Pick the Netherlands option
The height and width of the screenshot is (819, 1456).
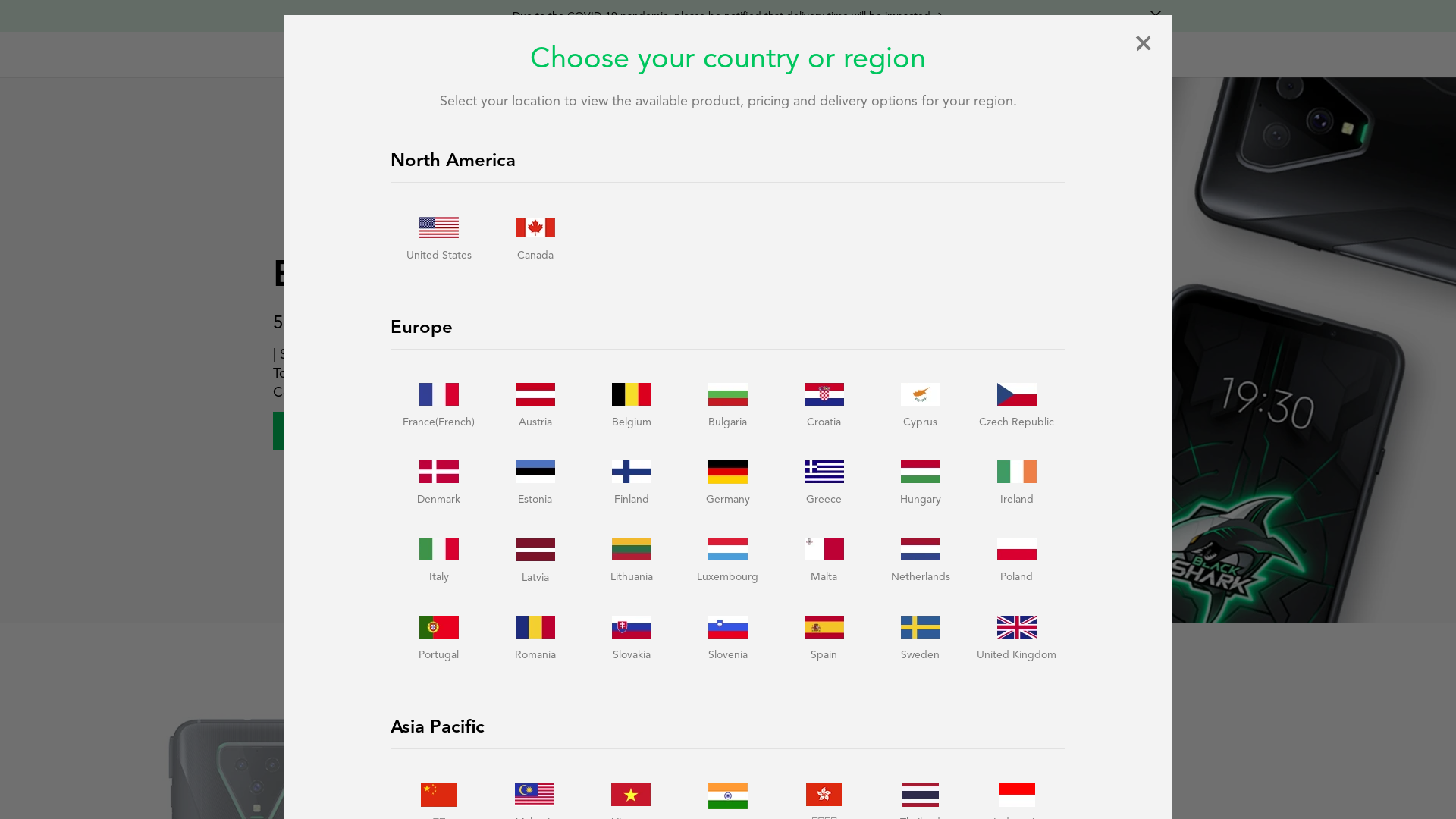[920, 559]
